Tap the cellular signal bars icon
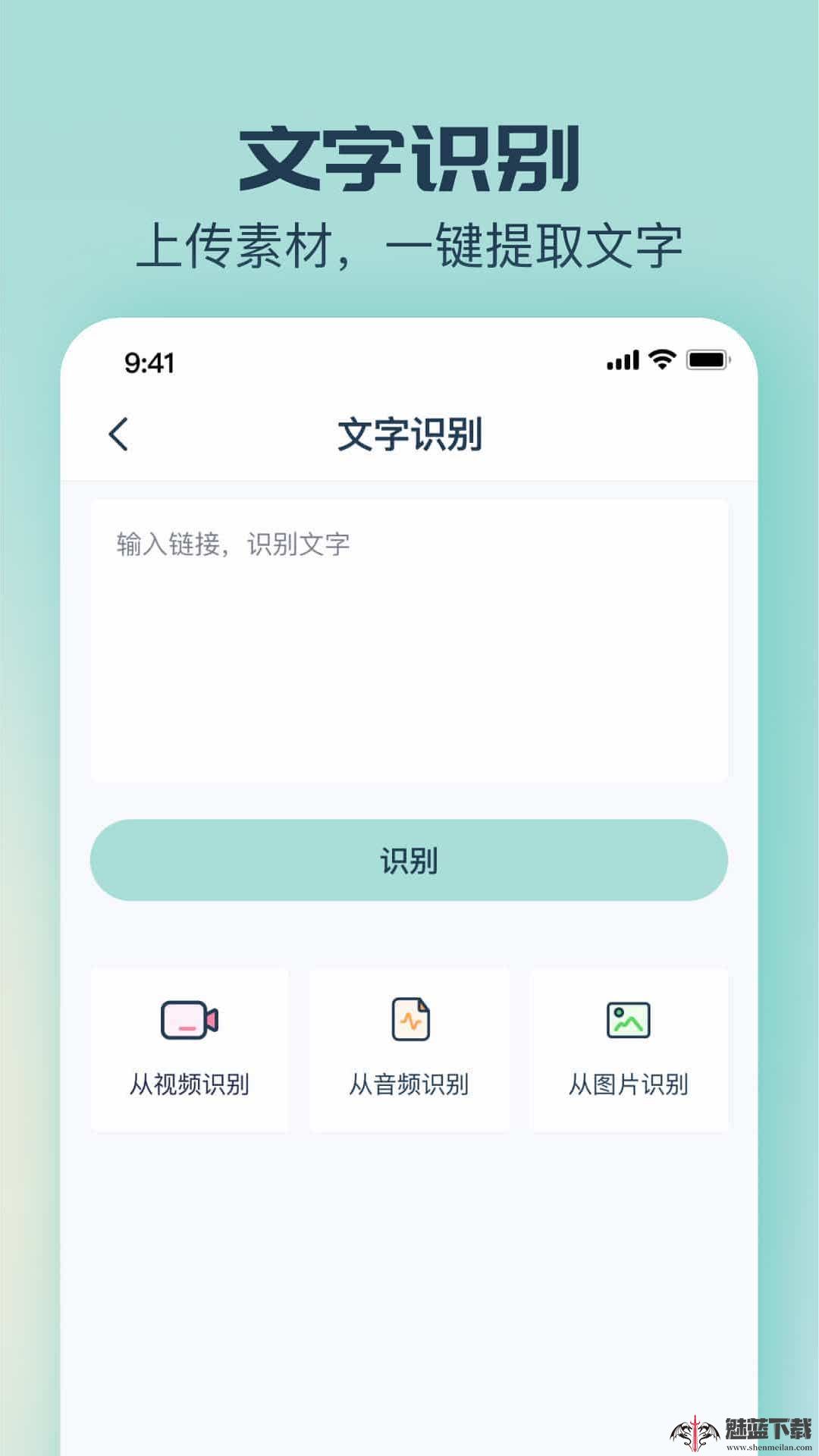Screen dimensions: 819x1456 tap(622, 361)
